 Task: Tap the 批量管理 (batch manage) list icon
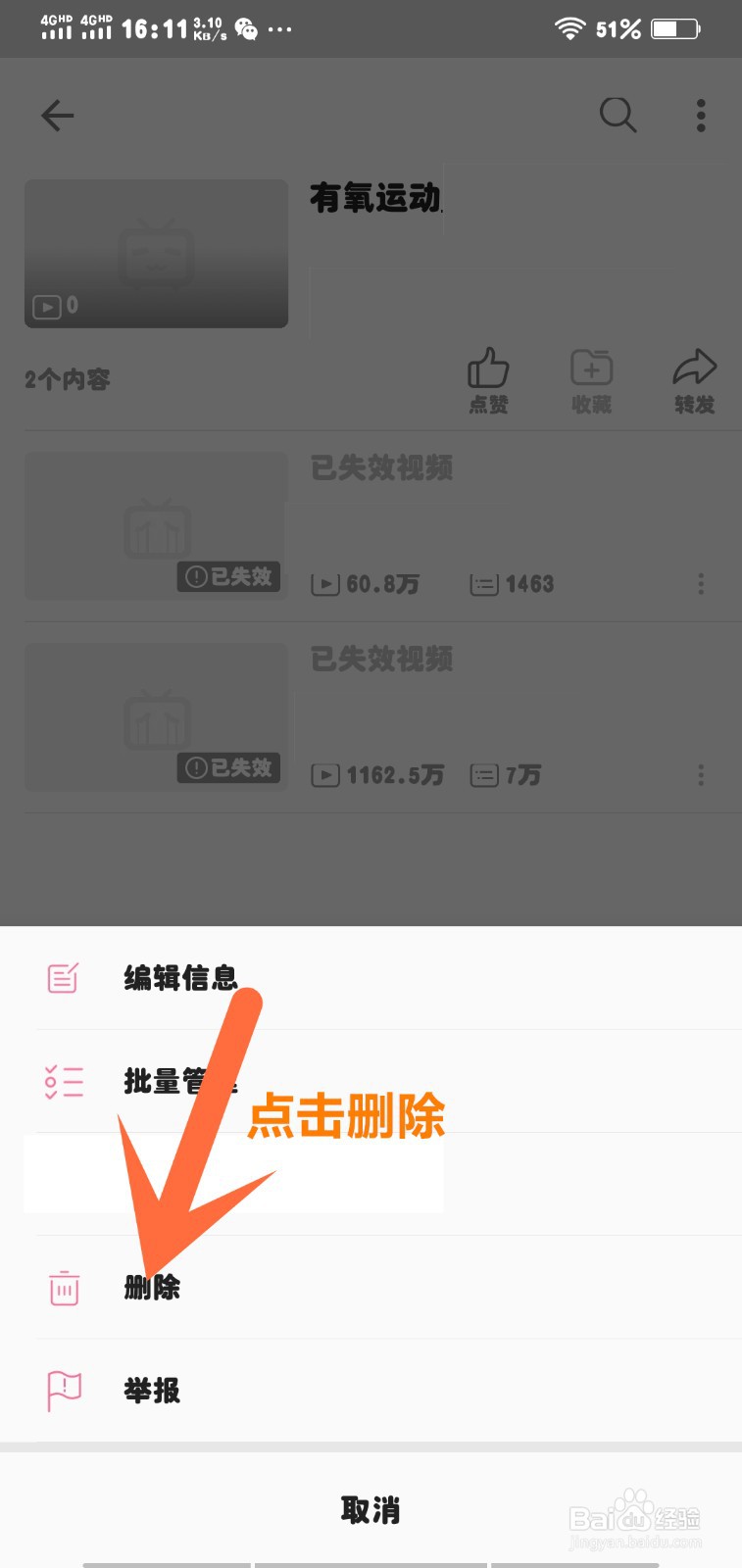(63, 1081)
